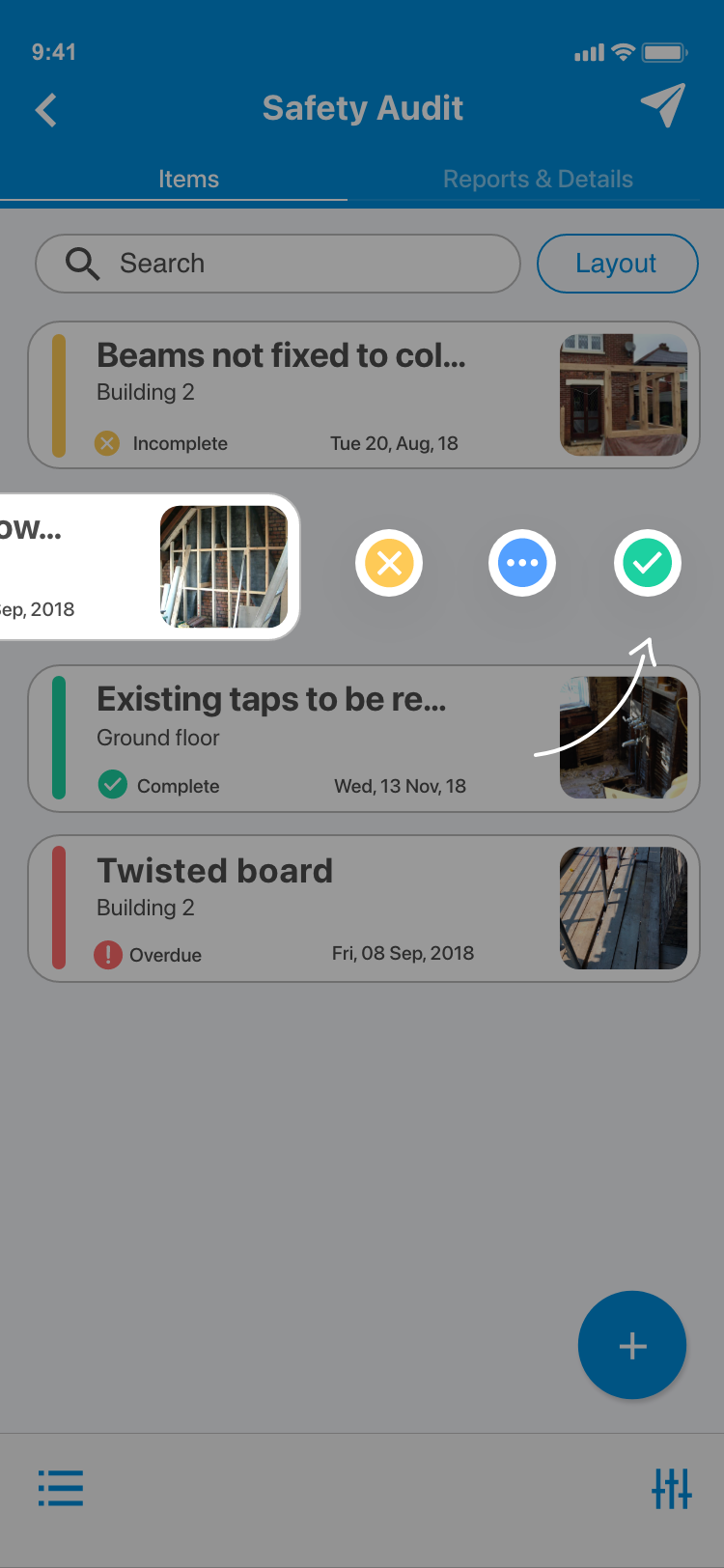
Task: Add a new item with plus button
Action: (632, 1345)
